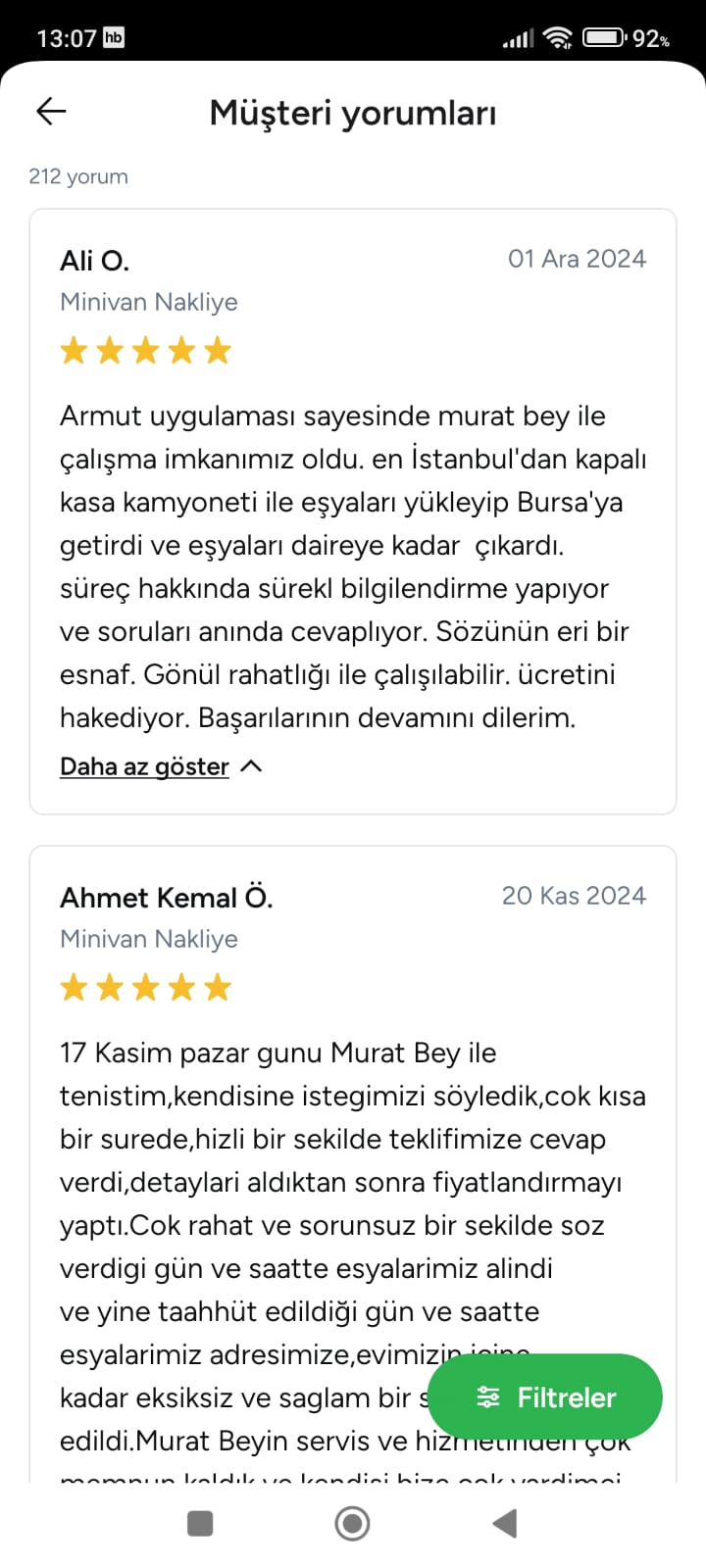
Task: Open the Filtreler filter button
Action: [545, 1396]
